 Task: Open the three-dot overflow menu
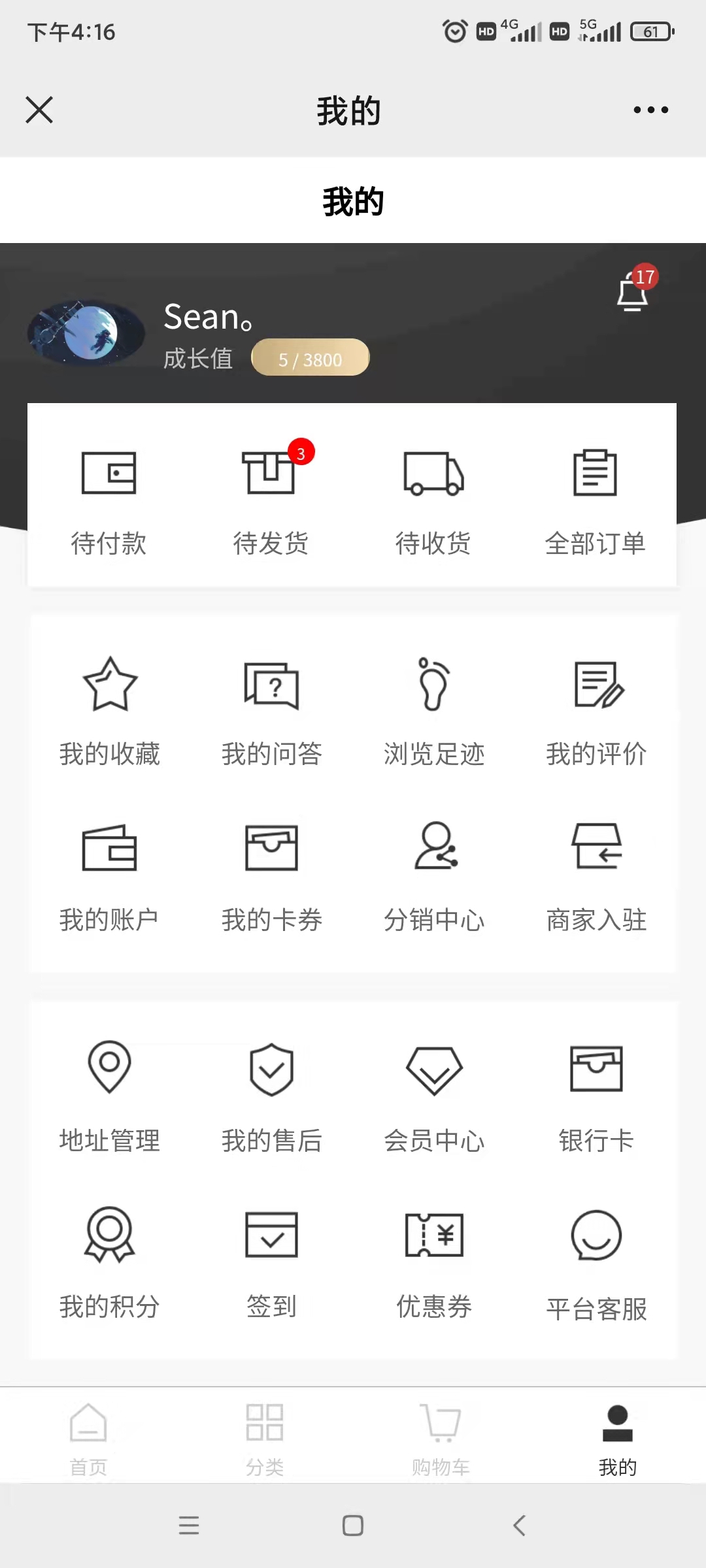(x=651, y=110)
